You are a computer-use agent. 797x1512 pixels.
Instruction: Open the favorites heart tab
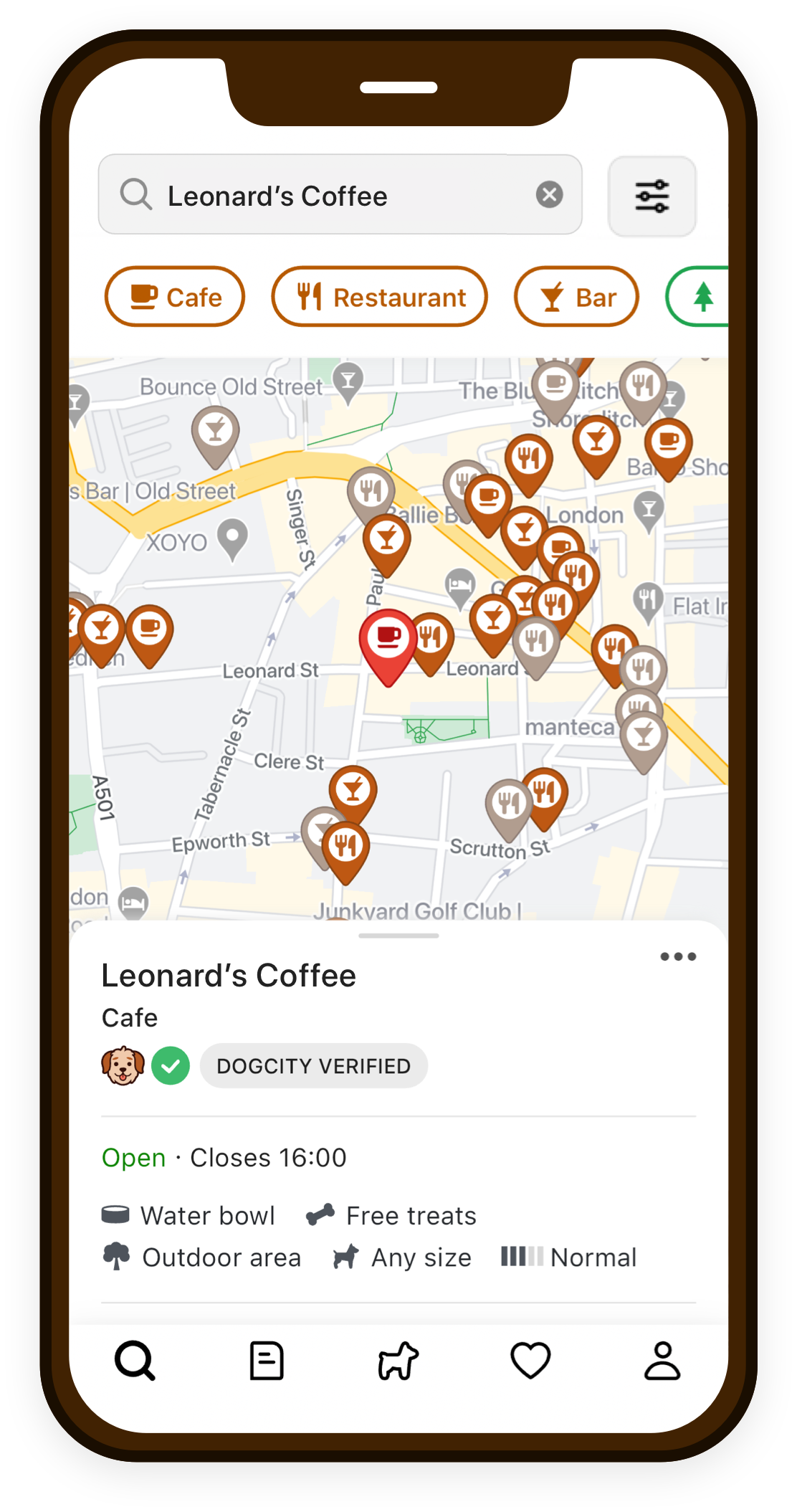tap(530, 1360)
